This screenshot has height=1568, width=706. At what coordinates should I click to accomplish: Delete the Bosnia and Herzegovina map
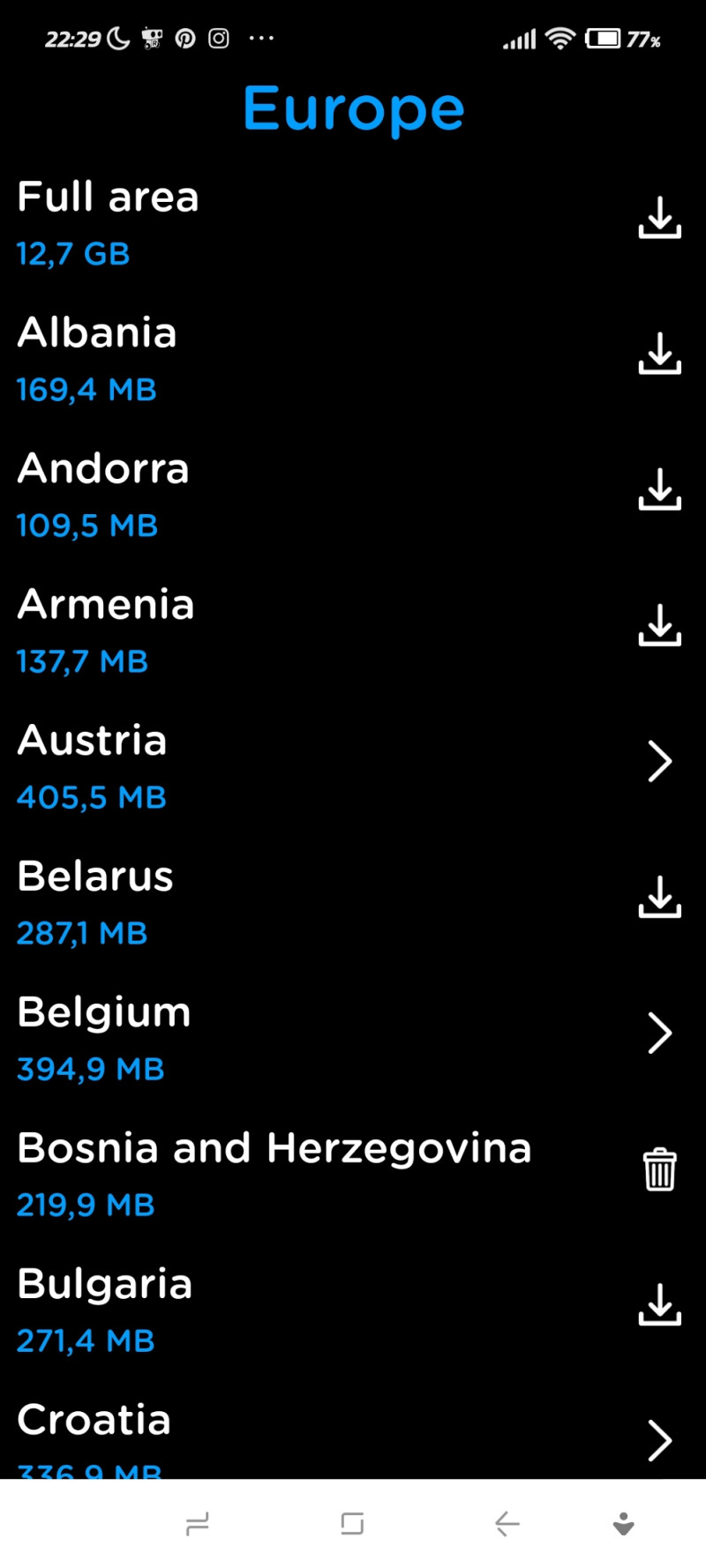[x=659, y=1170]
